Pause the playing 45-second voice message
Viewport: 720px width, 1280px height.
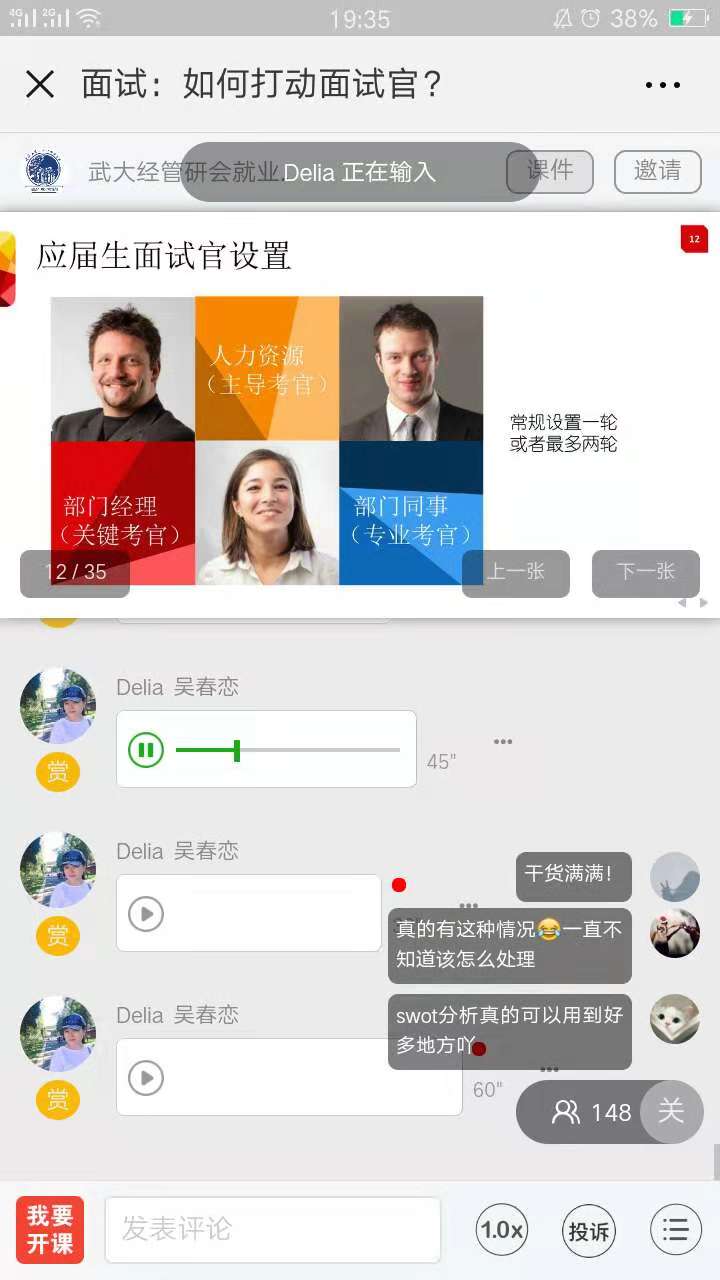[x=146, y=749]
